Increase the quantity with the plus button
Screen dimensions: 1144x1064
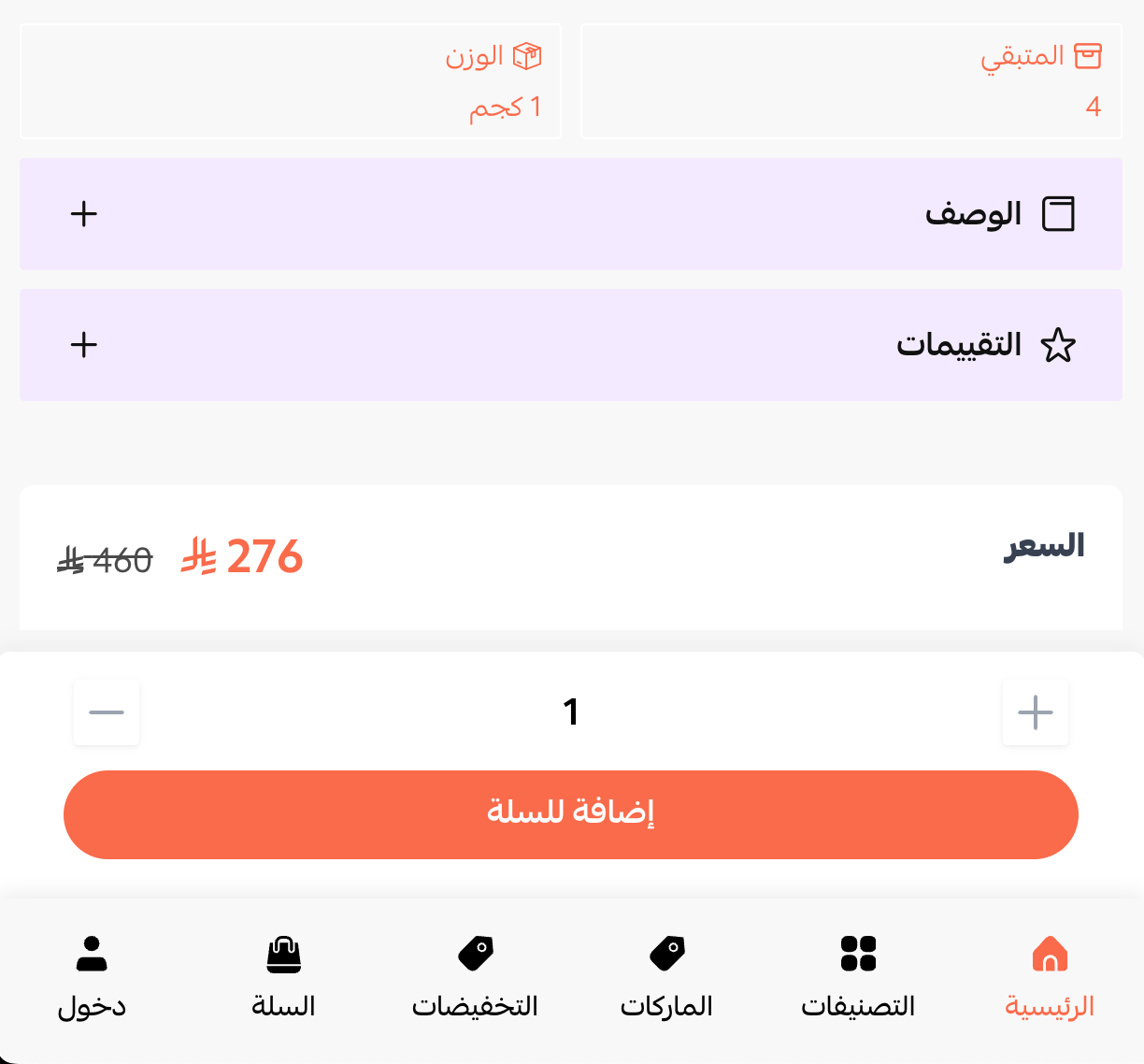coord(1035,712)
